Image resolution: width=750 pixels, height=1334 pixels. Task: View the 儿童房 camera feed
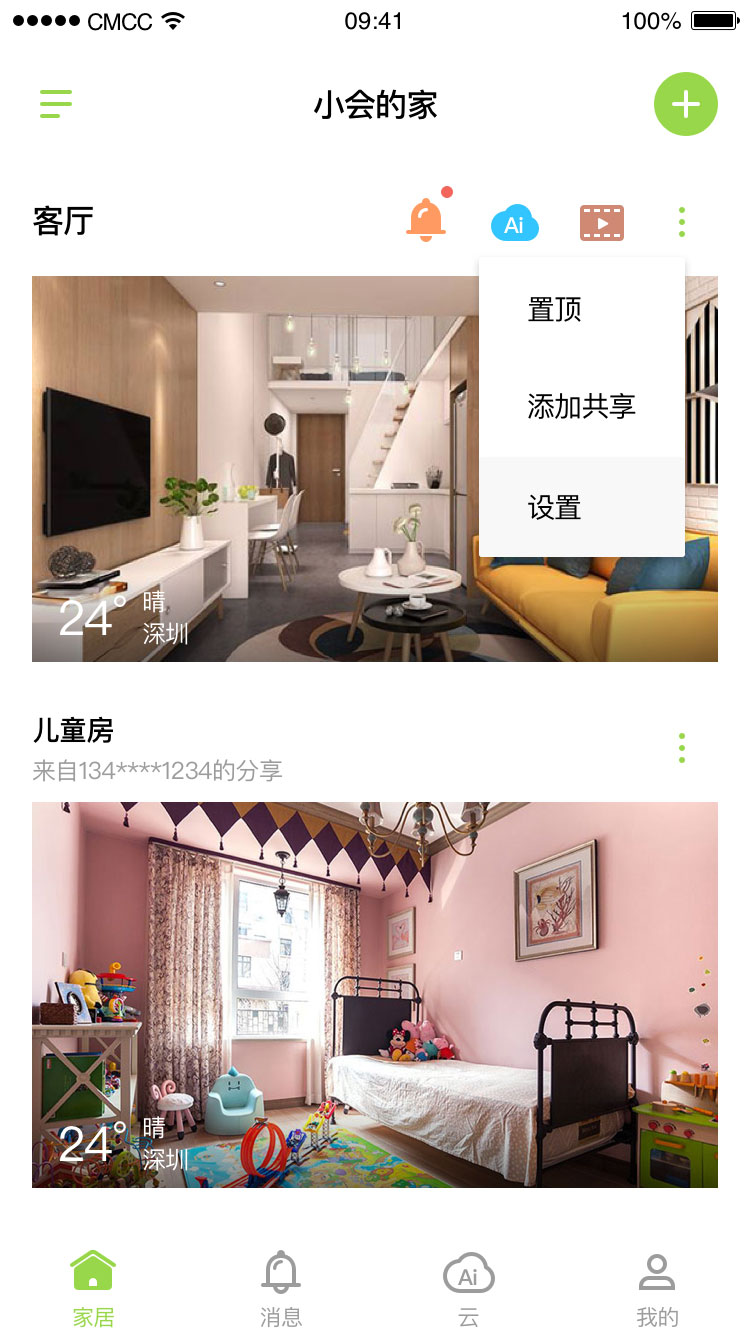click(375, 995)
